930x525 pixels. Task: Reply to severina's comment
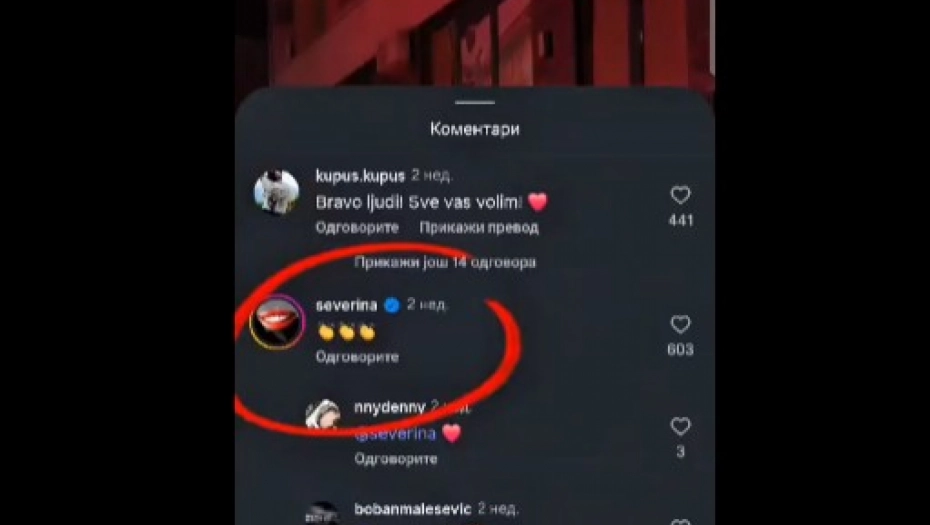(x=357, y=356)
